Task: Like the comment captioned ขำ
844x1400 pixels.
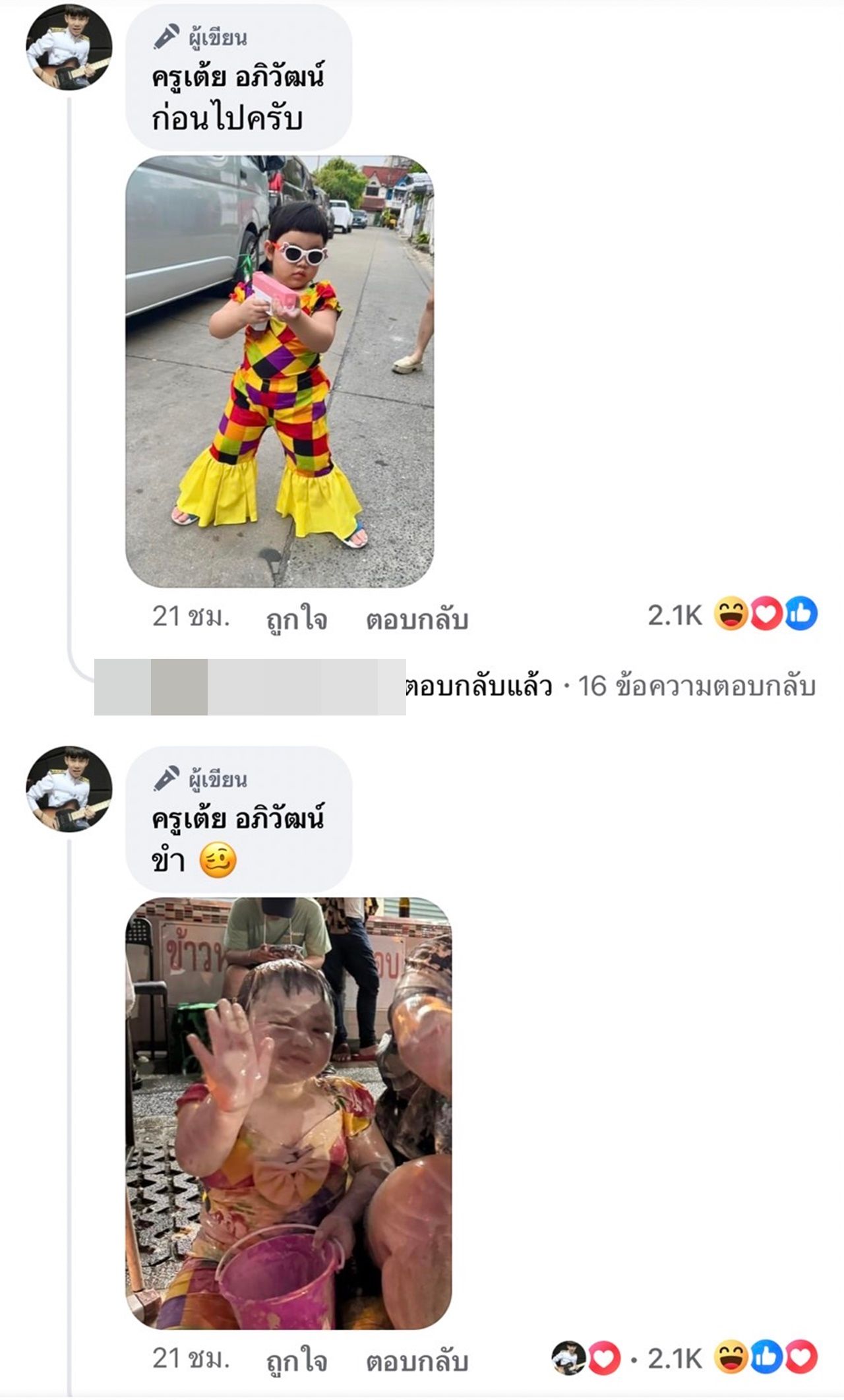Action: click(x=296, y=1359)
